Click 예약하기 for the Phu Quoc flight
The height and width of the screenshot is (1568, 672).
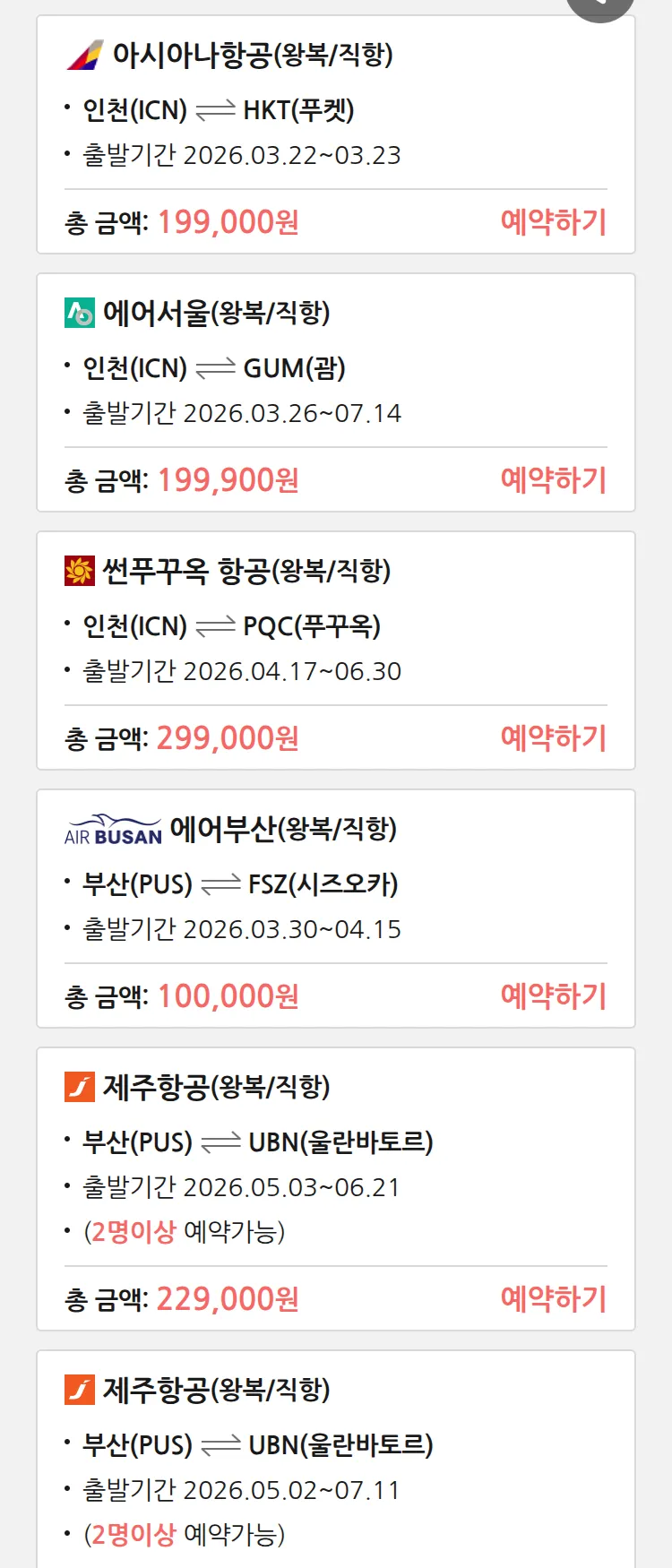[x=554, y=737]
